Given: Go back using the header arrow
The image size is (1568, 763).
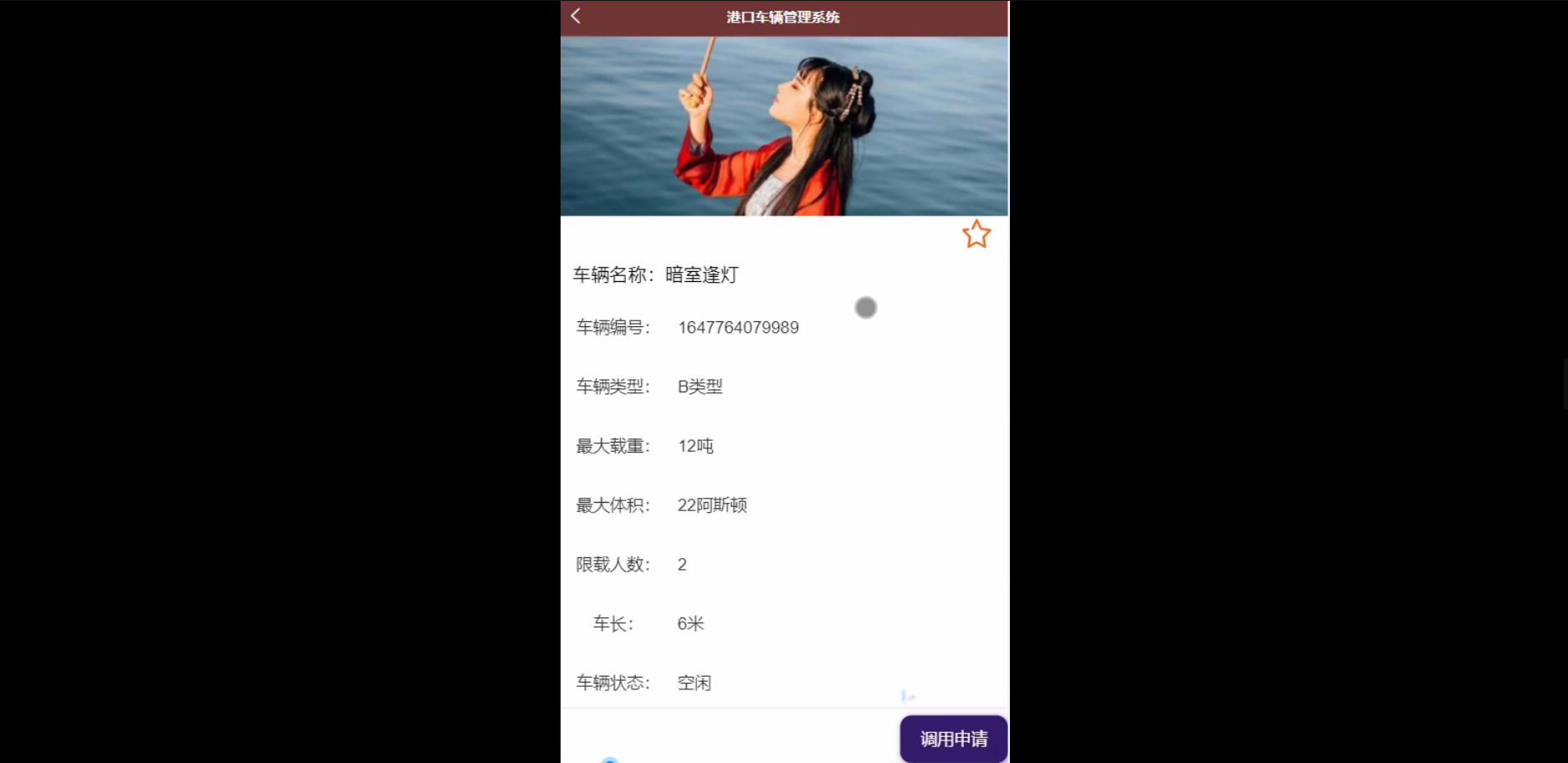Looking at the screenshot, I should coord(576,16).
